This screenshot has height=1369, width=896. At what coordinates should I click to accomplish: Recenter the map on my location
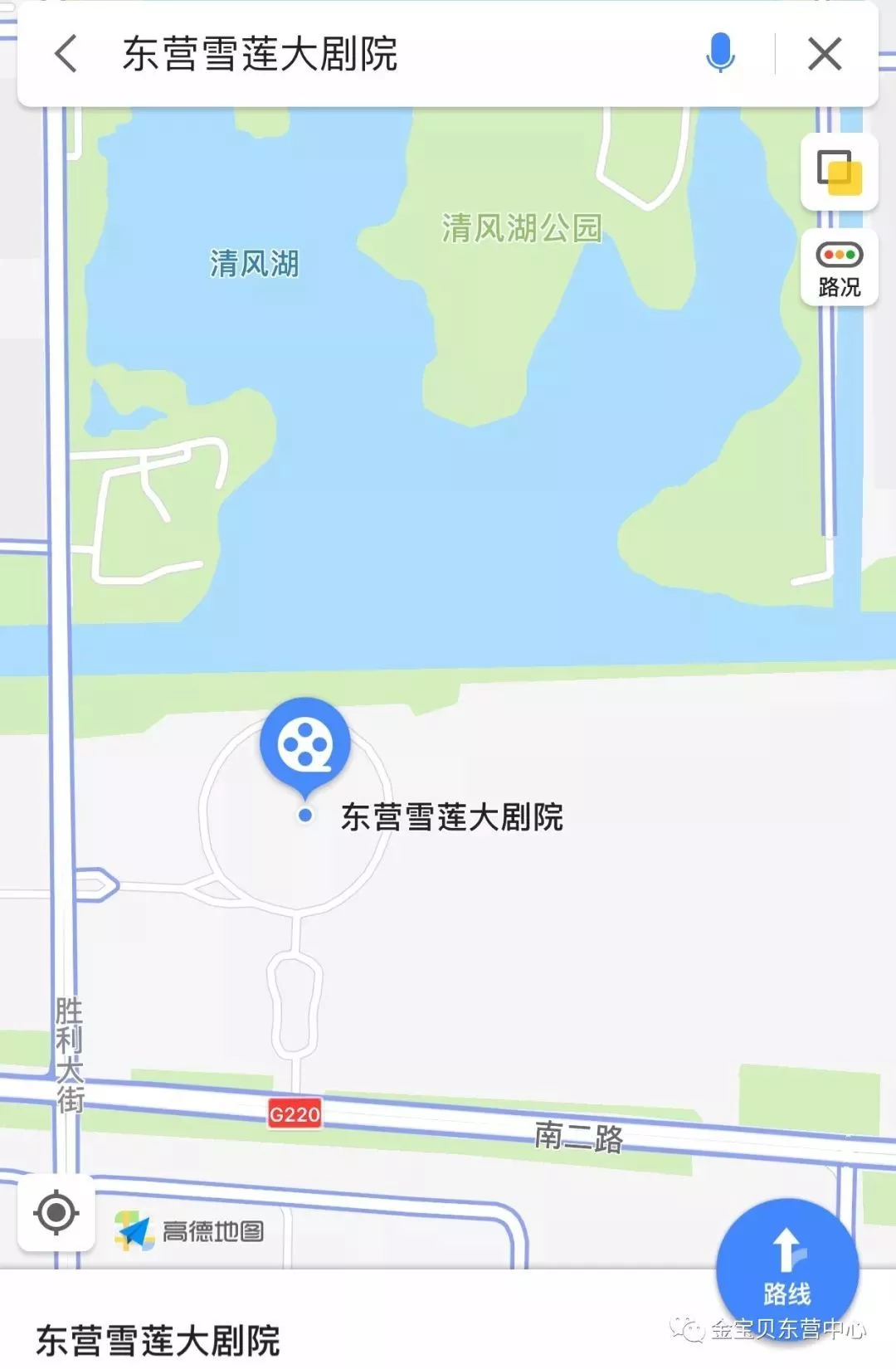coord(56,1213)
